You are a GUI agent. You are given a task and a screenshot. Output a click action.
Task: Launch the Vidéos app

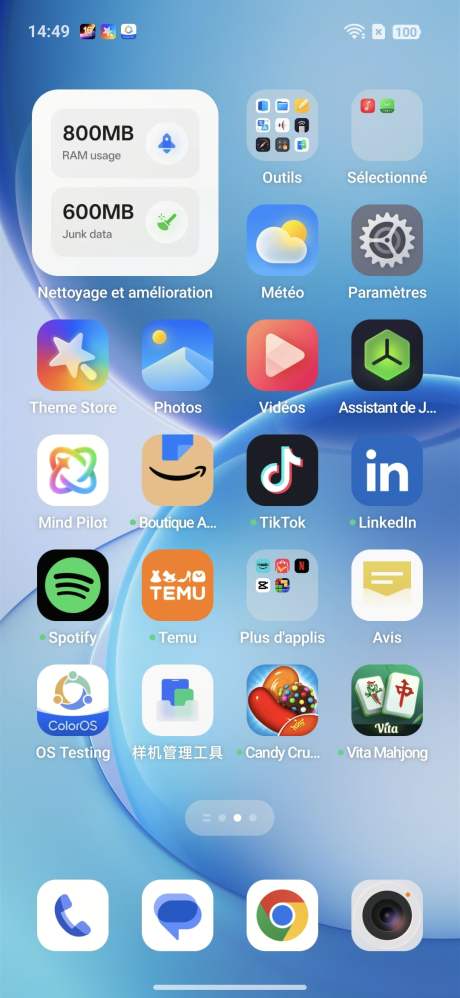pyautogui.click(x=282, y=355)
